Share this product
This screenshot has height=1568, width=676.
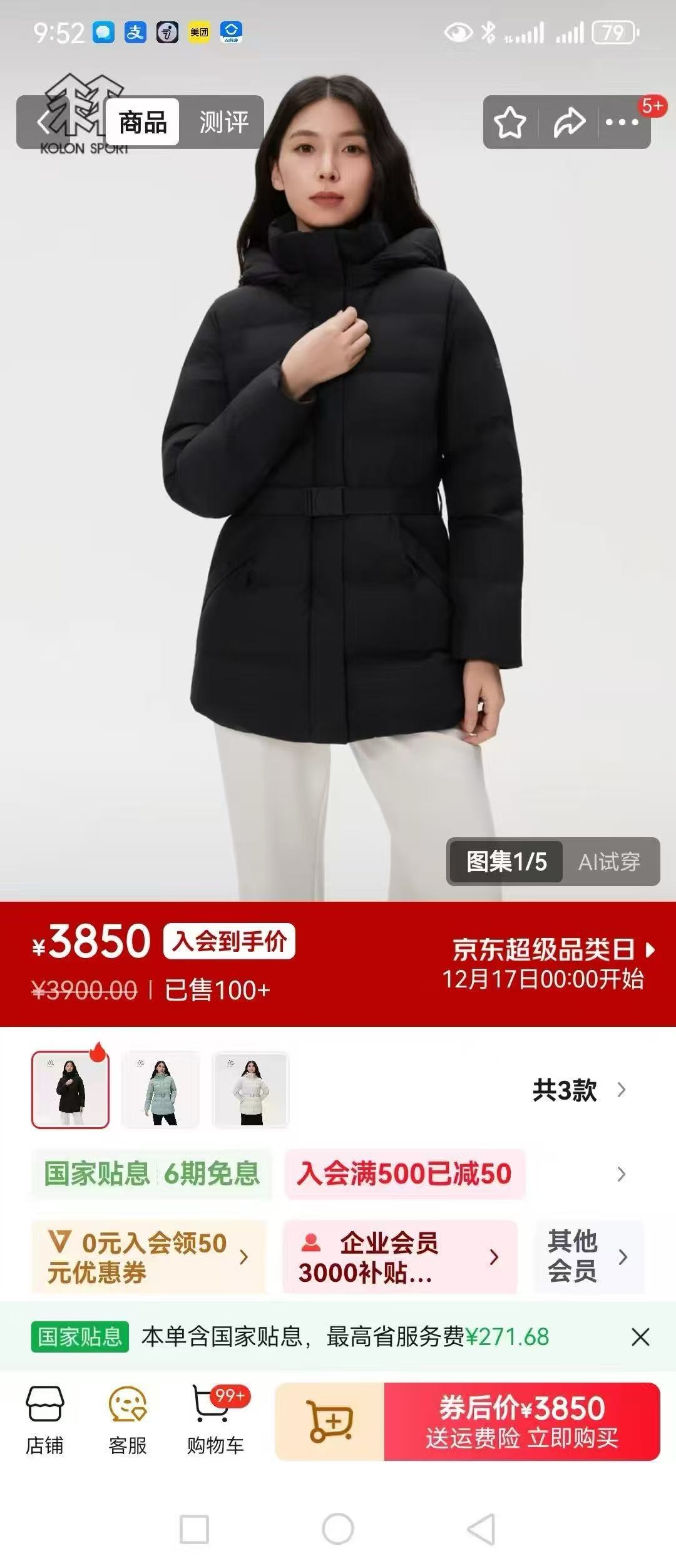tap(569, 122)
